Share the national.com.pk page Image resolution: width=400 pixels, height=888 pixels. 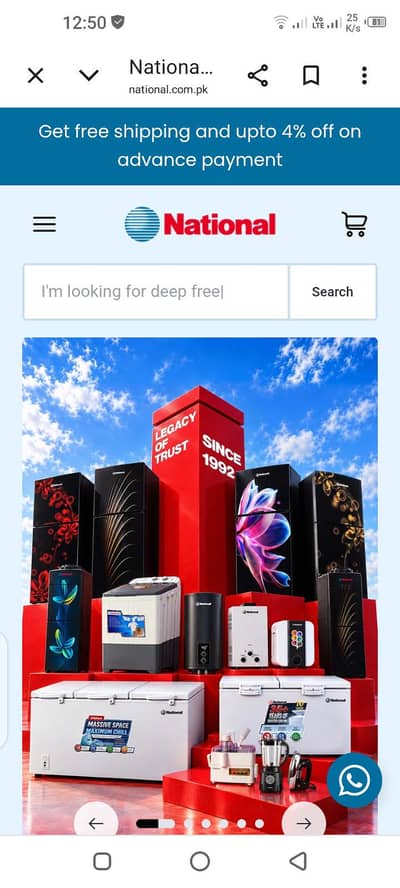pyautogui.click(x=258, y=75)
